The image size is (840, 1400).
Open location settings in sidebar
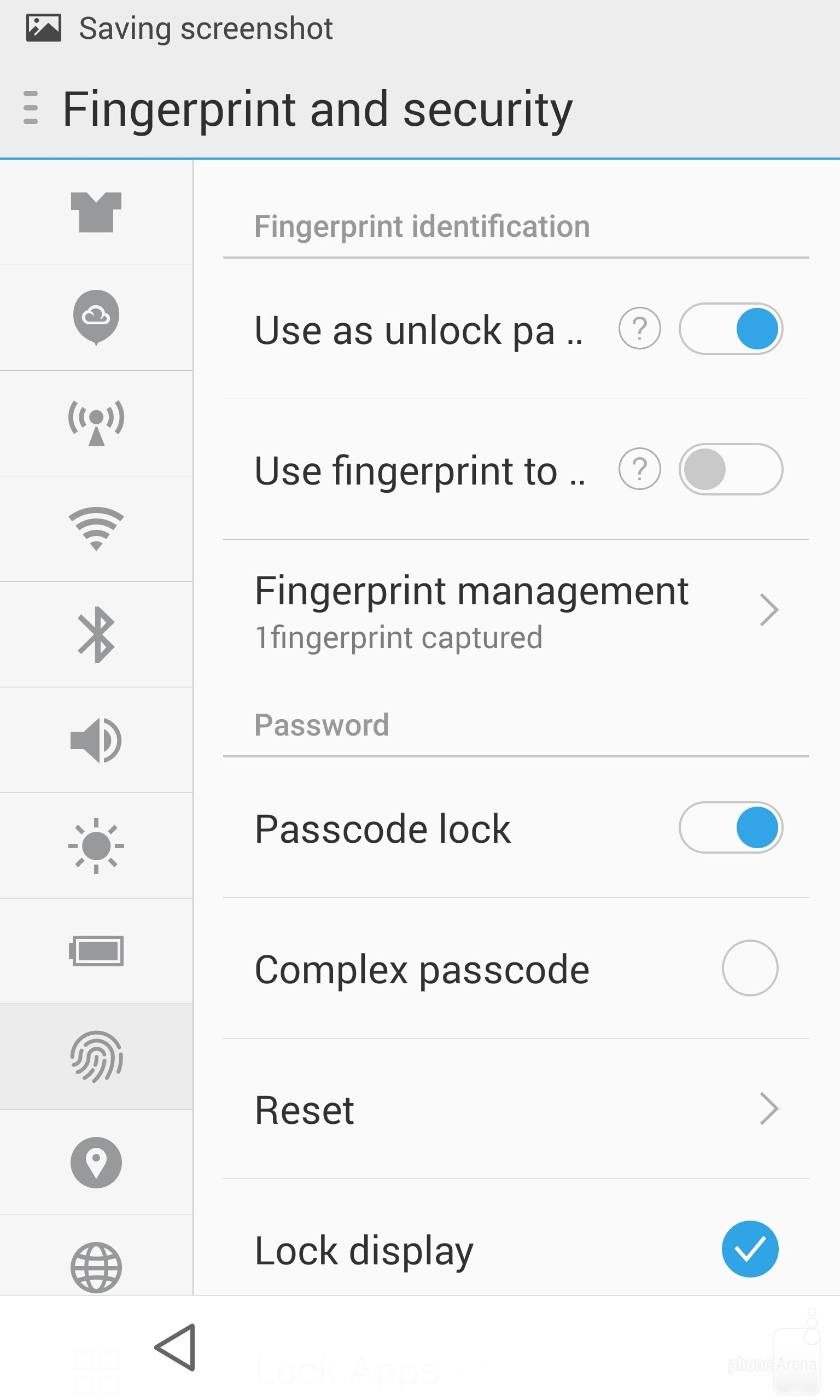pyautogui.click(x=96, y=1162)
